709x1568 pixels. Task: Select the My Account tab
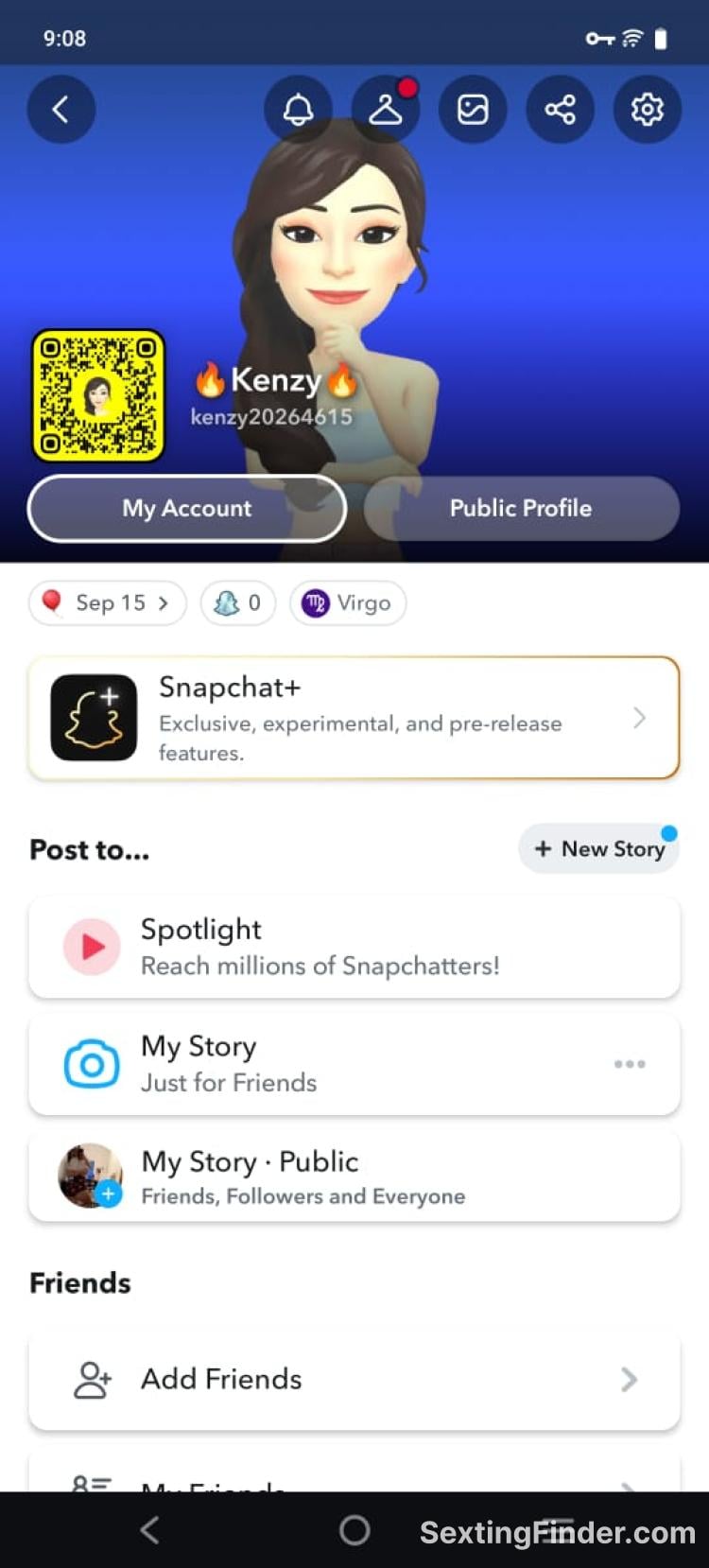pos(187,508)
